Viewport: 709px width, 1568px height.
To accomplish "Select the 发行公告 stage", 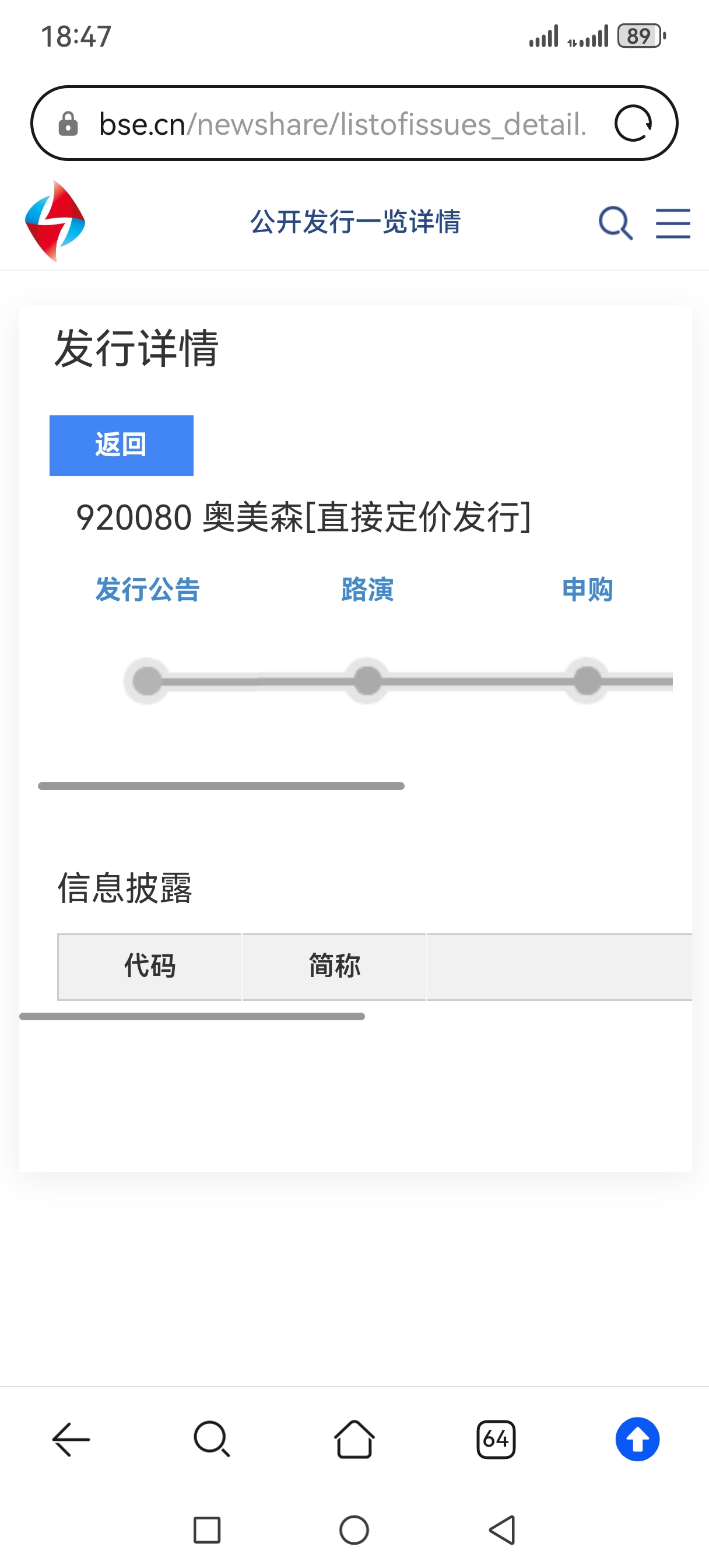I will tap(148, 589).
